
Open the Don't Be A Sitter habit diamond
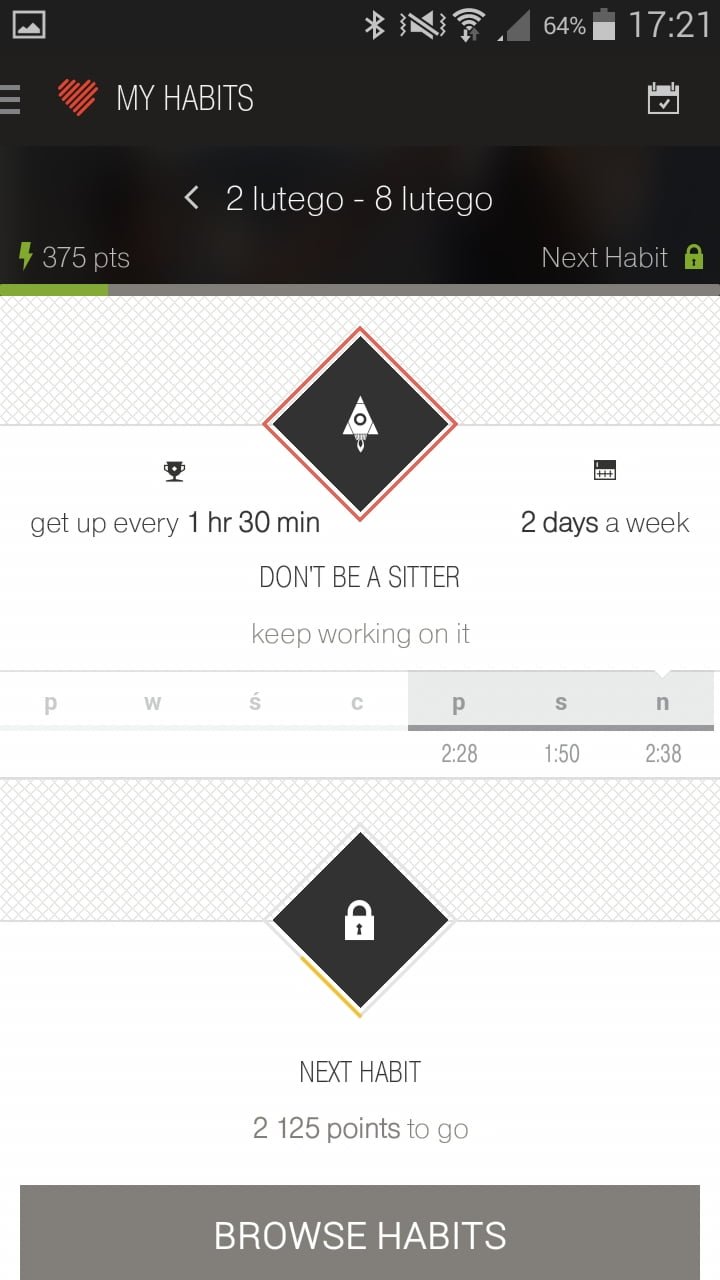click(x=360, y=424)
